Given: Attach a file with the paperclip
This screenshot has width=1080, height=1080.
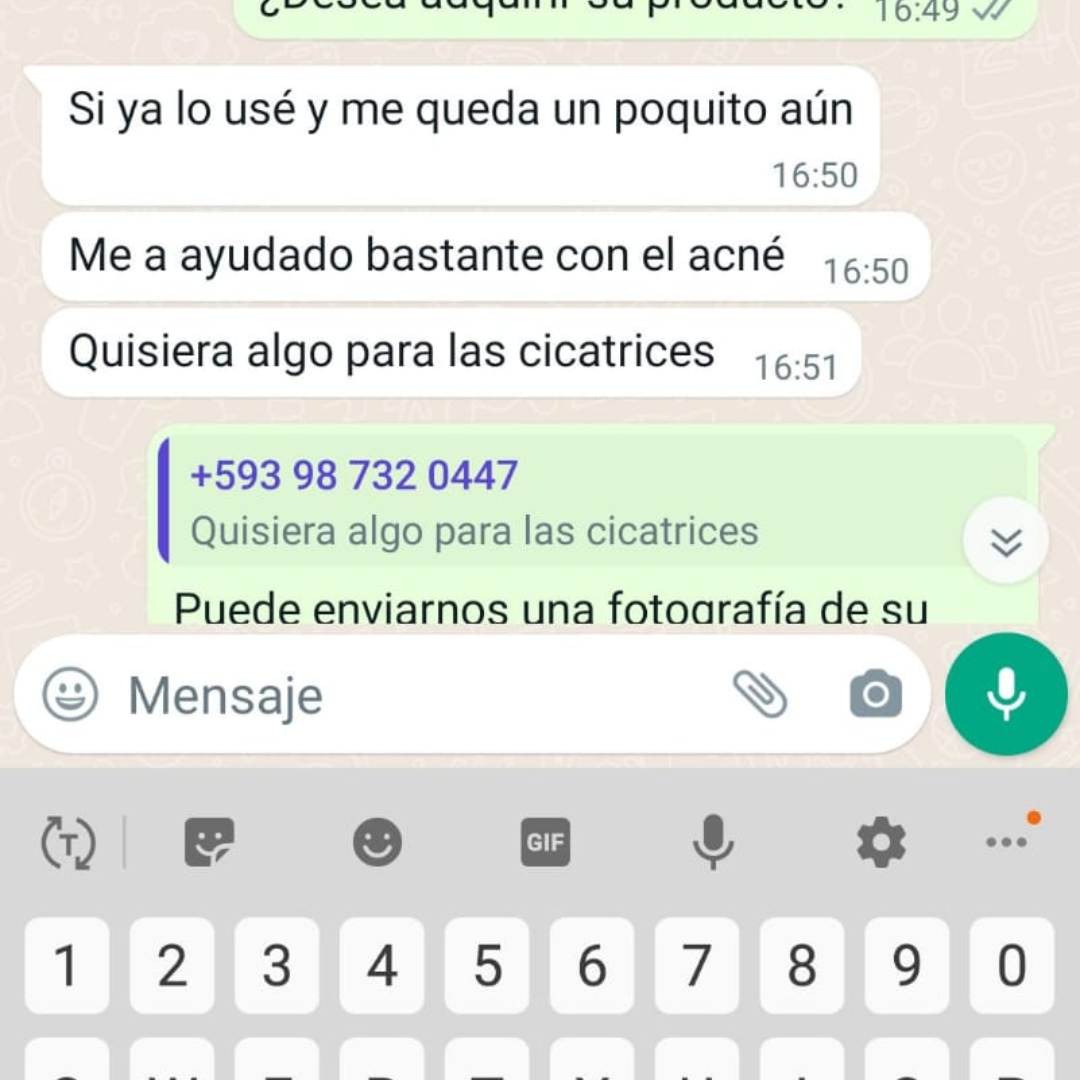Looking at the screenshot, I should point(760,694).
